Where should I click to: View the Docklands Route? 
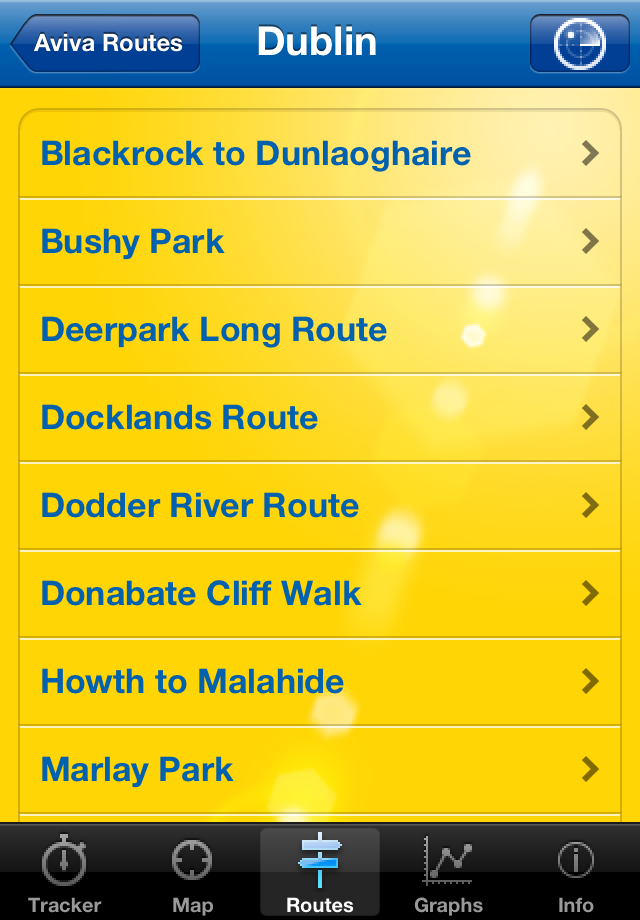[x=320, y=418]
